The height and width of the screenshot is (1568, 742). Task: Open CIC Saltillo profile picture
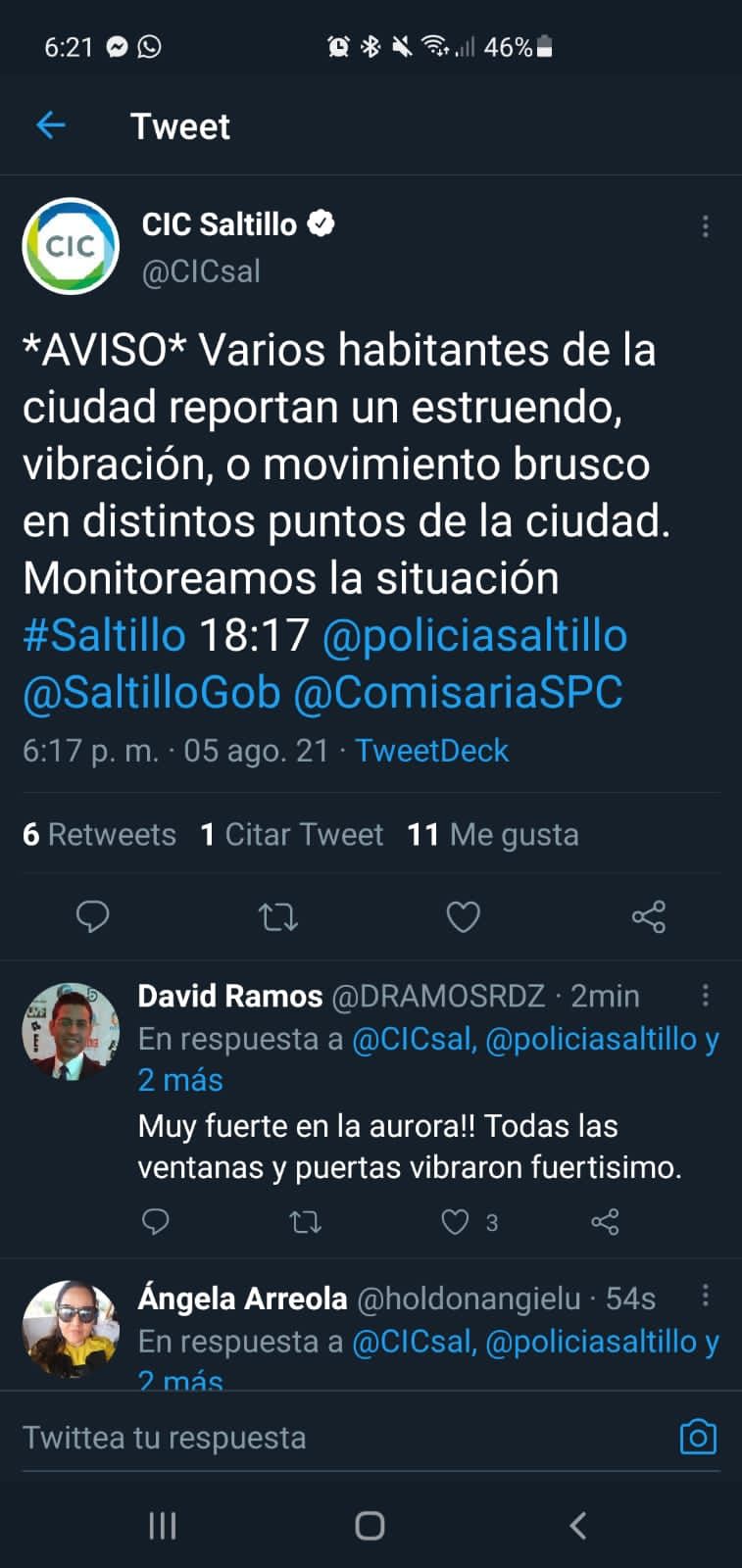click(x=71, y=246)
